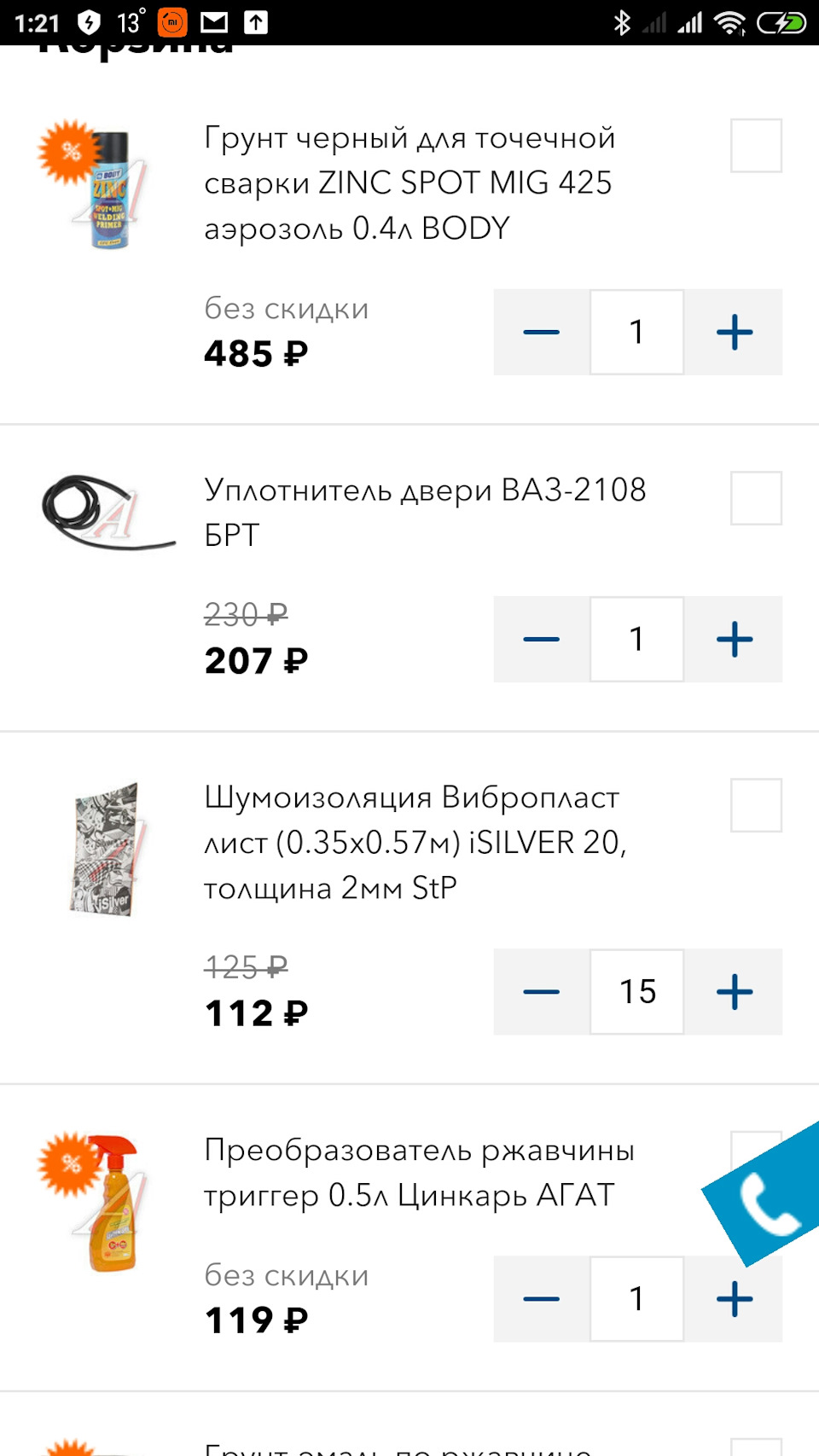This screenshot has width=819, height=1456.
Task: Increase Цинкарь АГАТ quantity with plus
Action: [x=735, y=1298]
